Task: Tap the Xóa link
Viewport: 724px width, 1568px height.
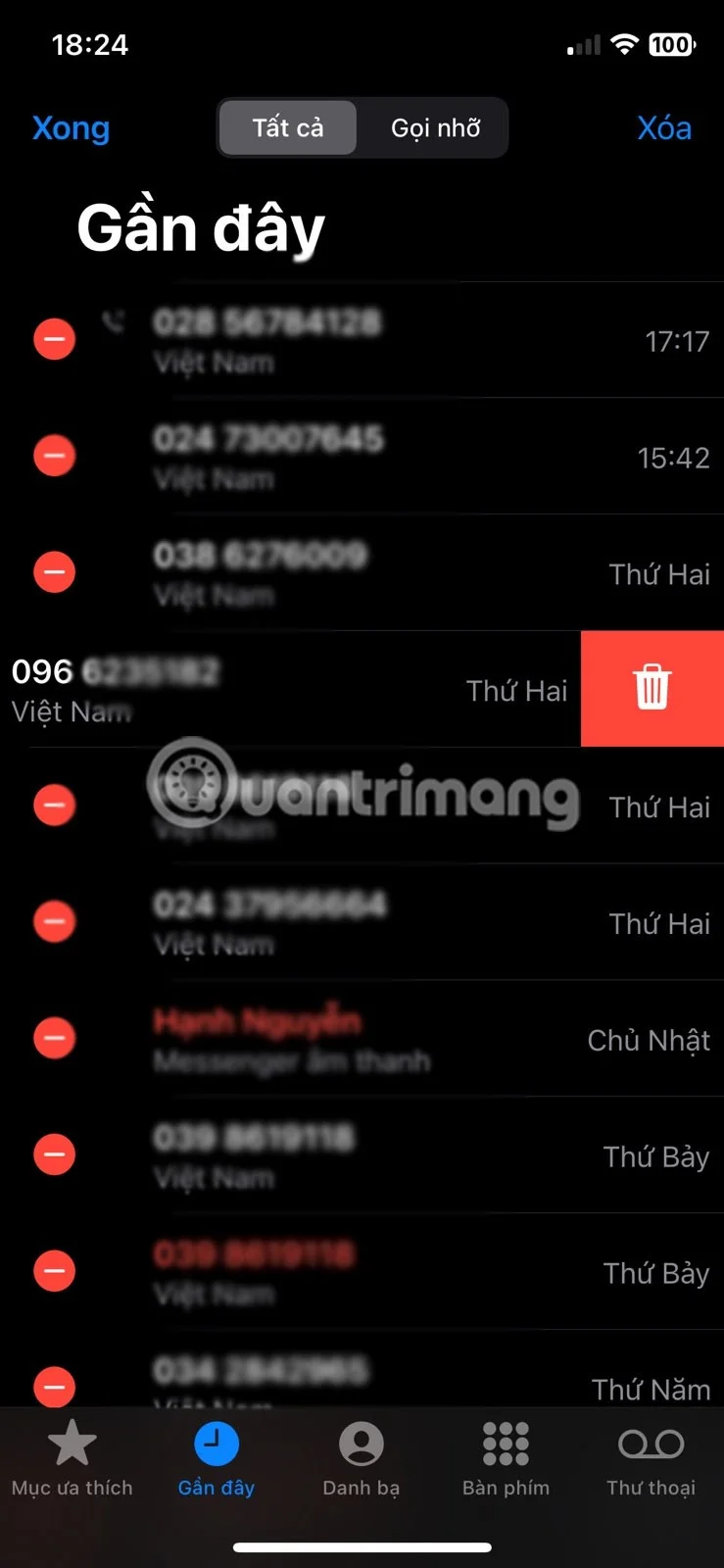Action: 664,127
